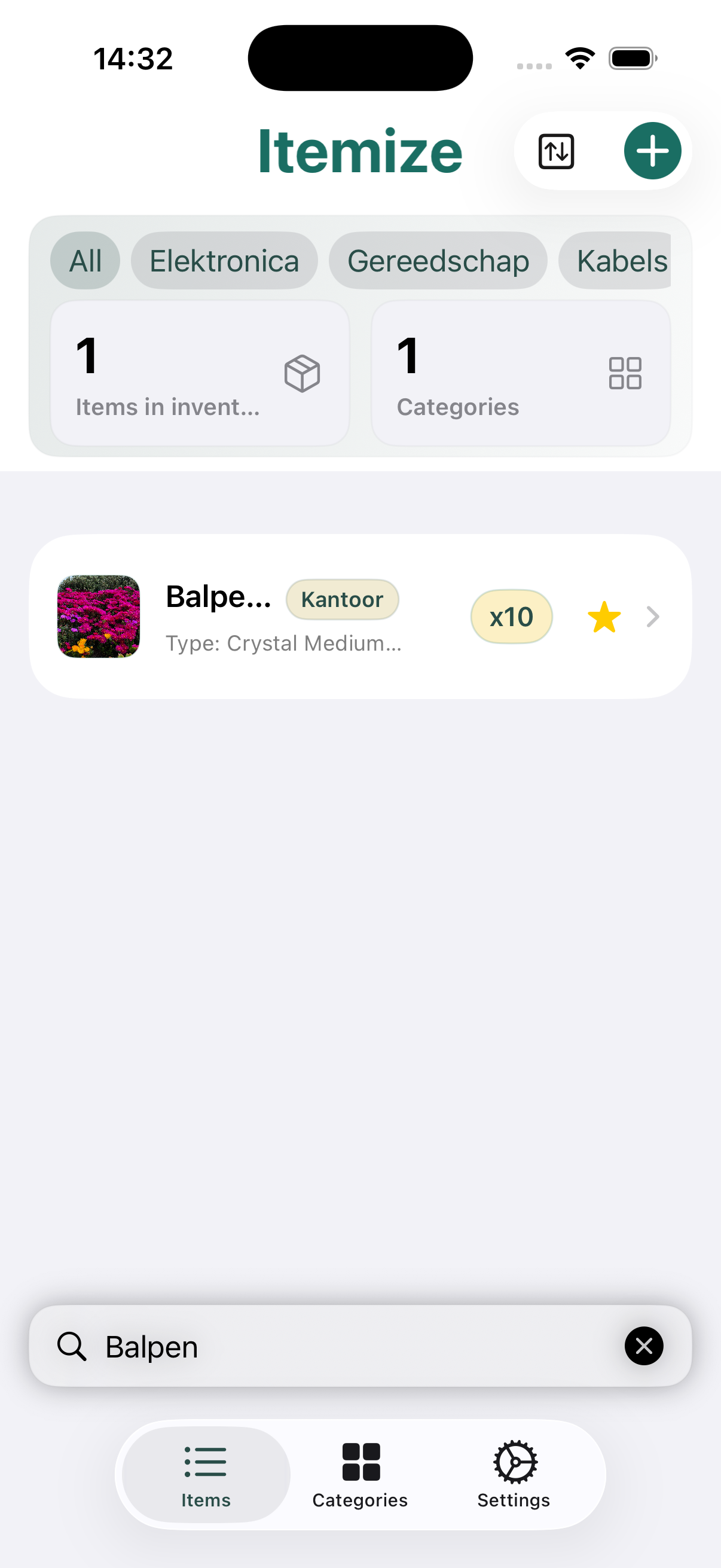Open Settings via the gear icon
Image resolution: width=721 pixels, height=1568 pixels.
[514, 1459]
